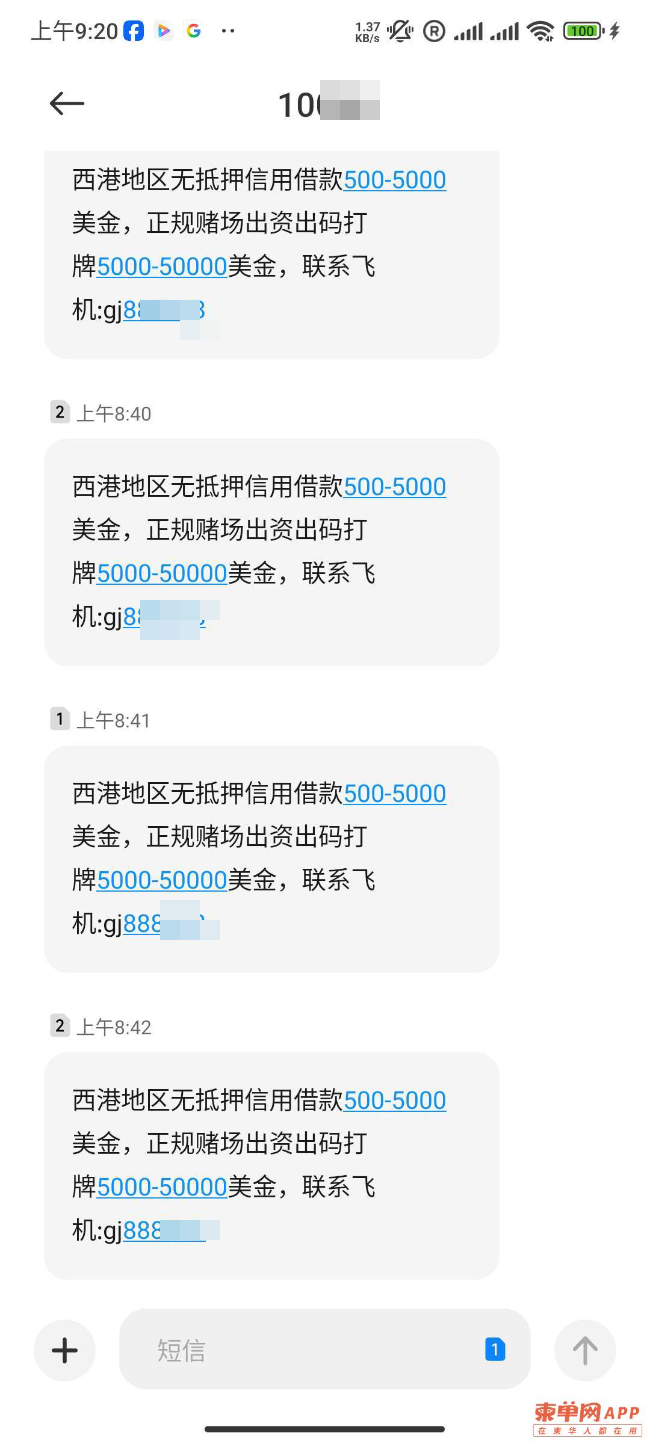Tap the 500-5000 link in the 上午8:41 message
Image resolution: width=650 pixels, height=1444 pixels.
point(395,794)
